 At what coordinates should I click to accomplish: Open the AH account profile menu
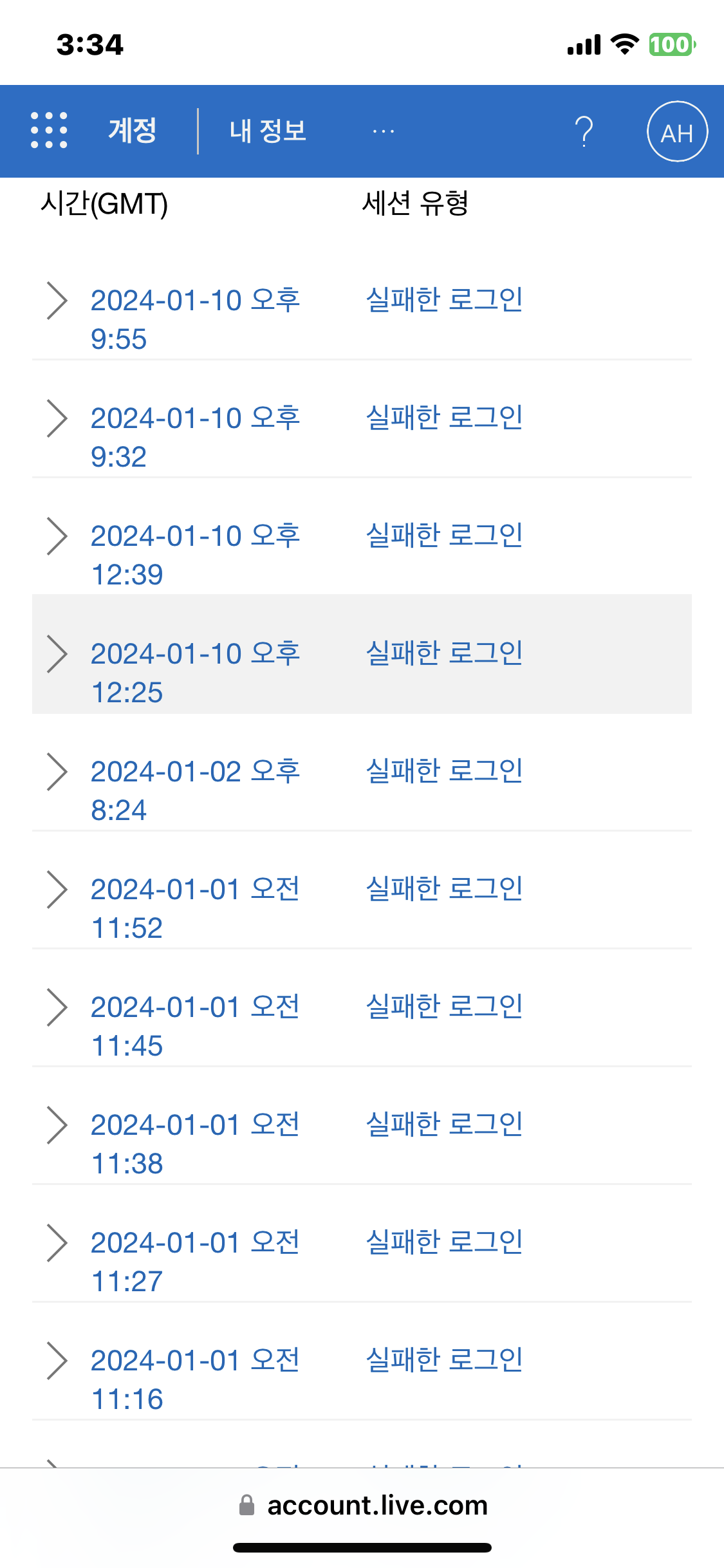(677, 131)
